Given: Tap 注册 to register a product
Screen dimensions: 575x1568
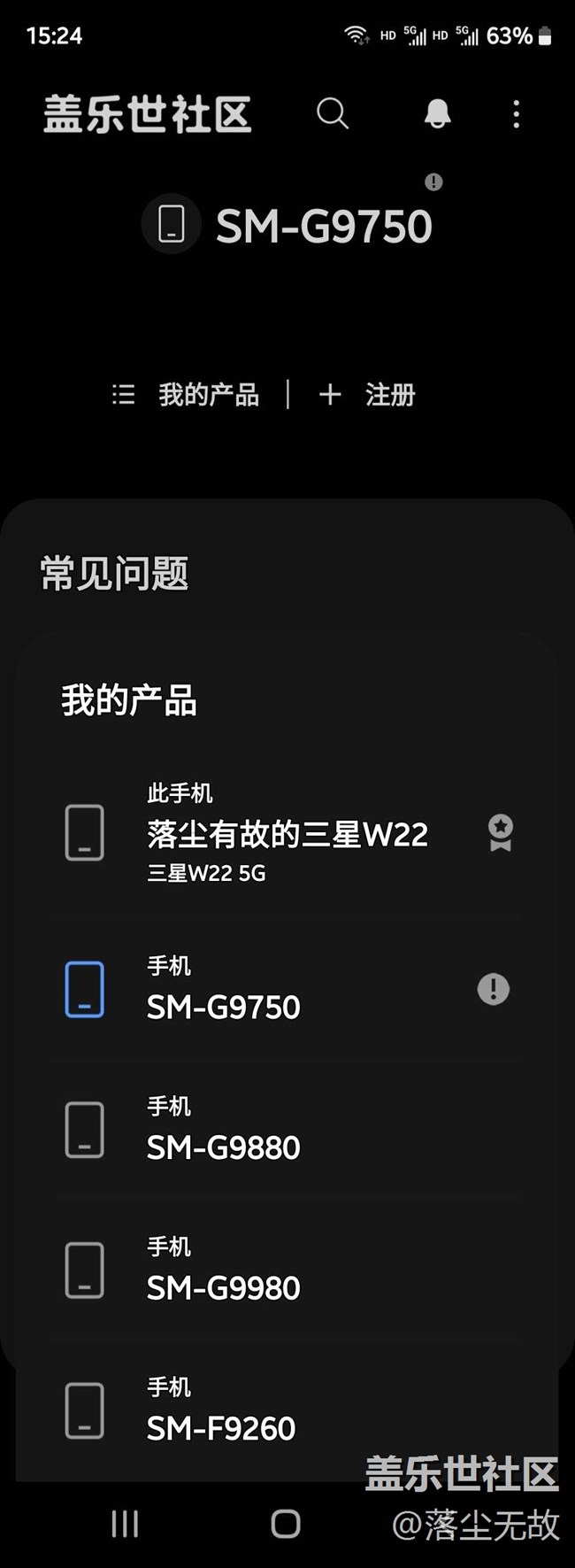Looking at the screenshot, I should click(x=368, y=395).
